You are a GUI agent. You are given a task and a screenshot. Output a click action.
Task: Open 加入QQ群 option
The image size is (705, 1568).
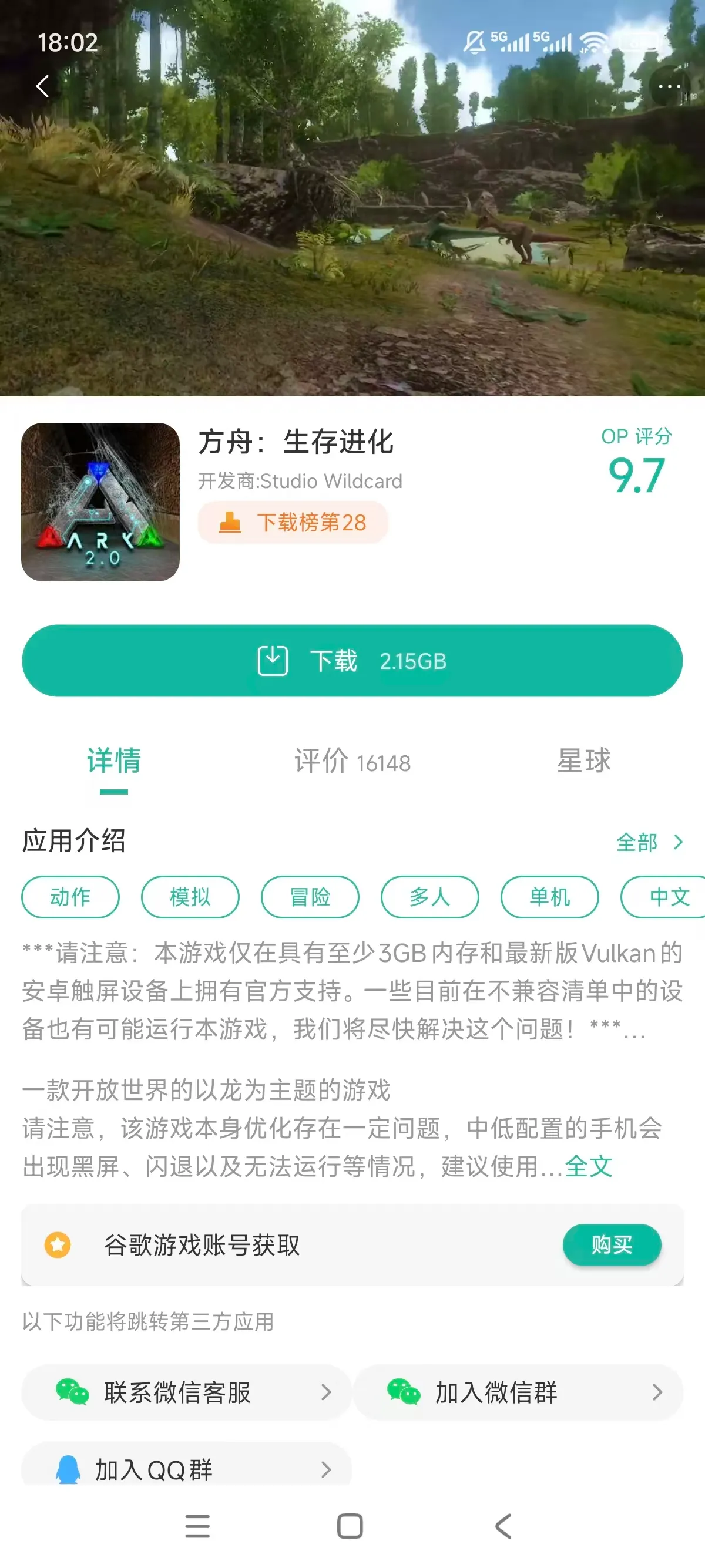[x=186, y=1469]
